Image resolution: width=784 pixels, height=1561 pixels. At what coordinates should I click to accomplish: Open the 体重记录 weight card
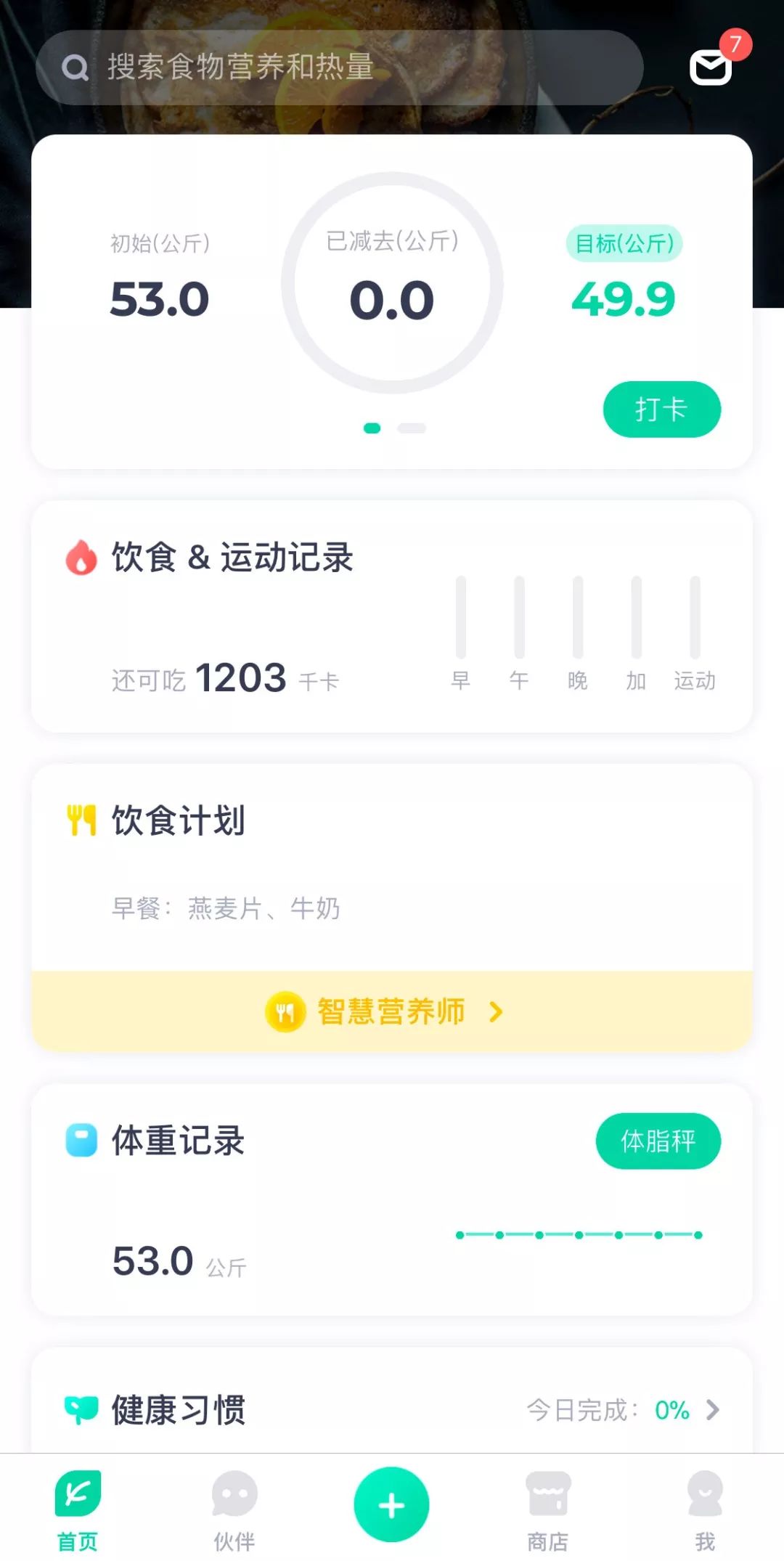(392, 1199)
